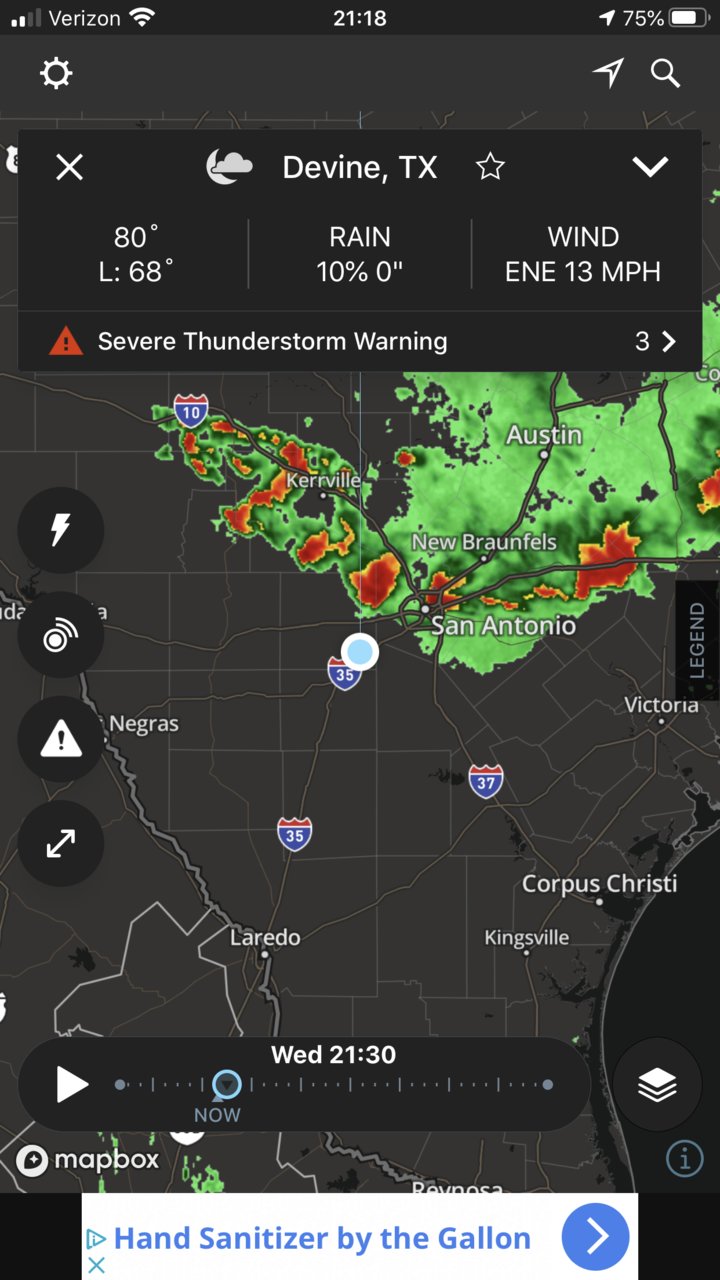This screenshot has height=1280, width=720.
Task: Tap the Devine location pin on map
Action: [x=360, y=653]
